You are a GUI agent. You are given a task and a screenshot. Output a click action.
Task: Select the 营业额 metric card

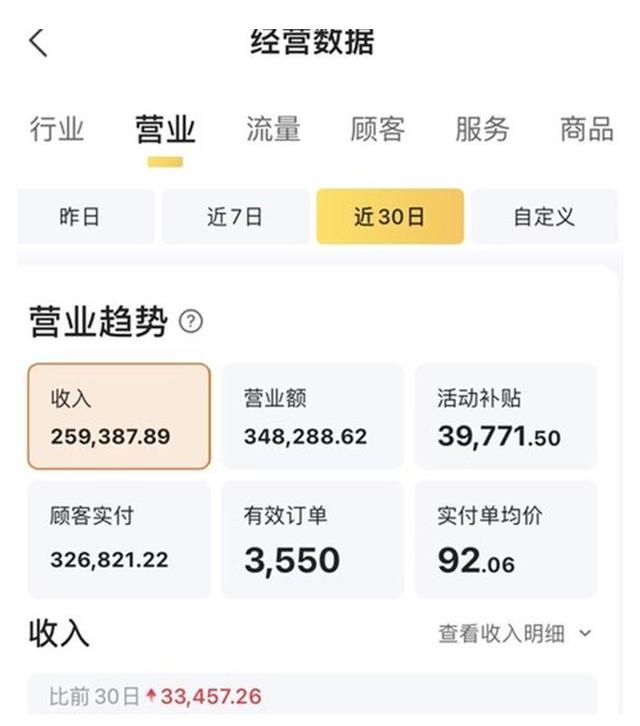coord(312,416)
